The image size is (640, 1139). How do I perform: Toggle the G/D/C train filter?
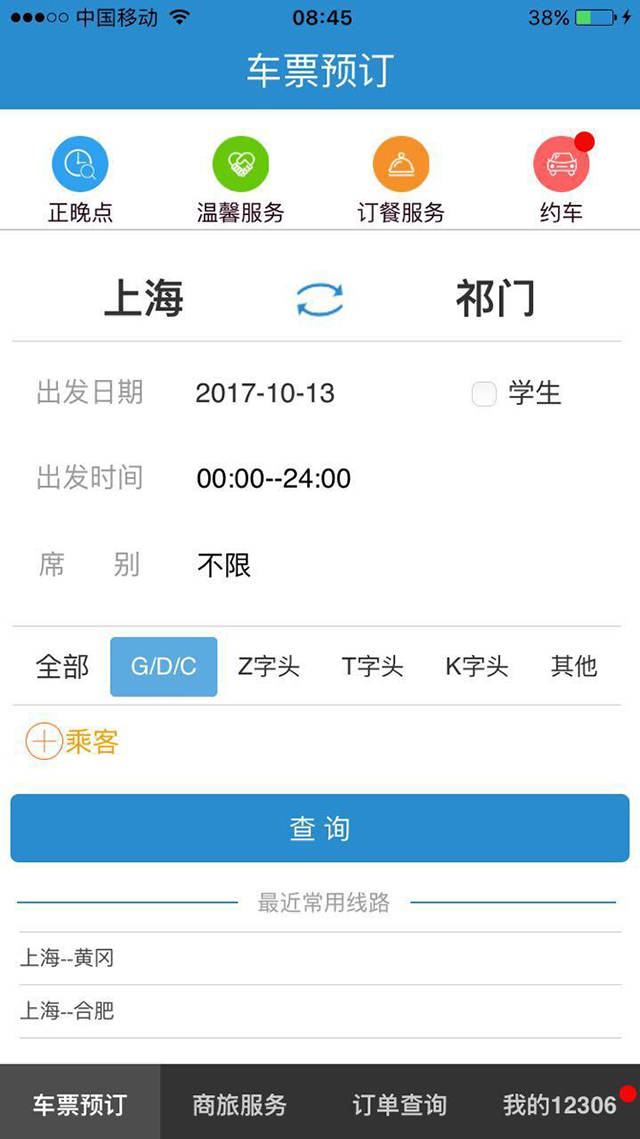tap(163, 667)
